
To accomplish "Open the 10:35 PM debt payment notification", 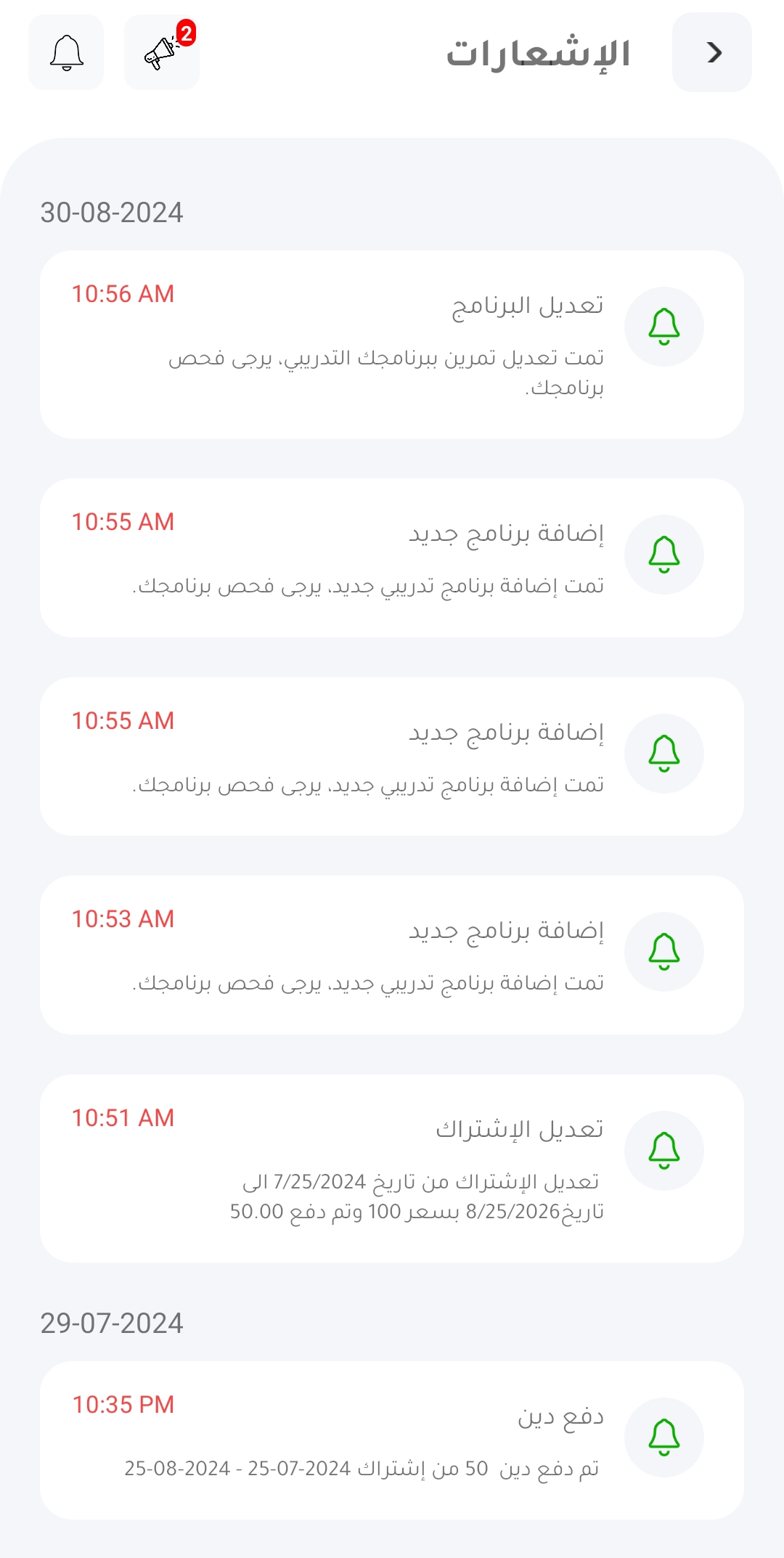I will coord(392,1440).
